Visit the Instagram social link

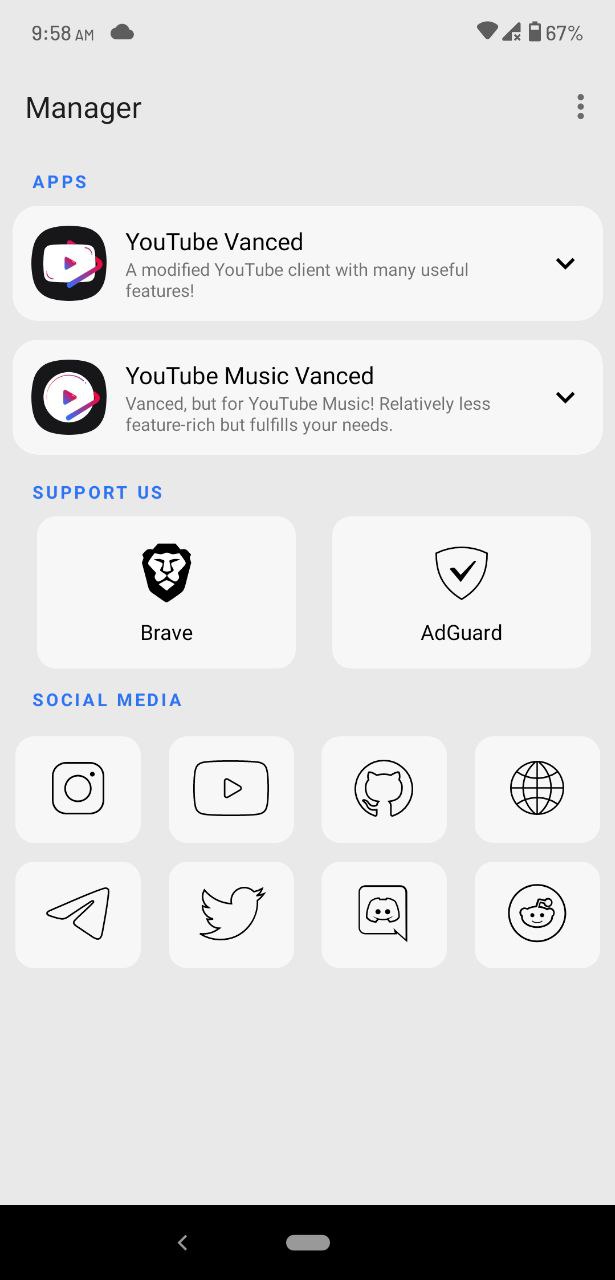point(78,789)
